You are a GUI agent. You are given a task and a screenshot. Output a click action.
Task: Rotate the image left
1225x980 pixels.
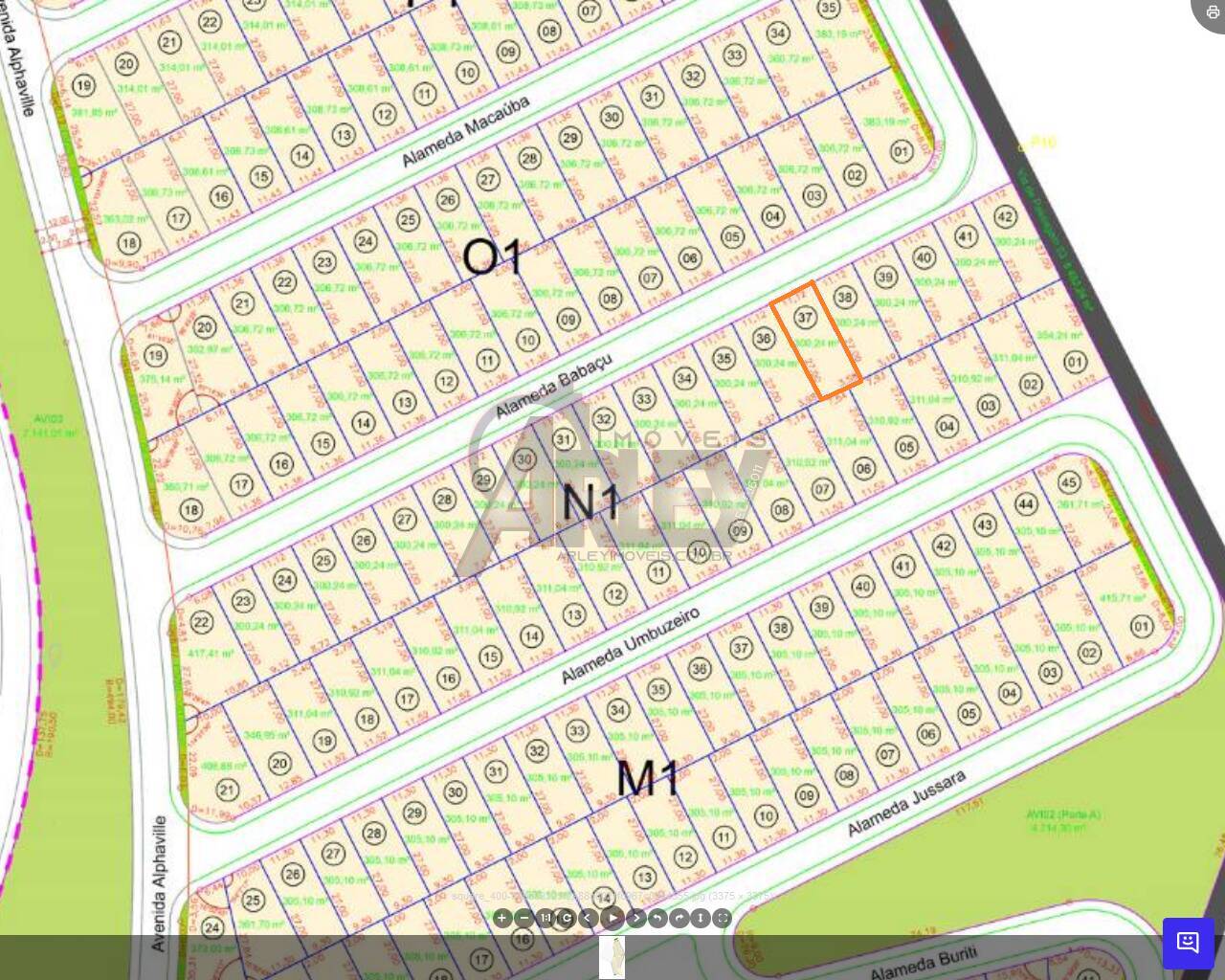[657, 918]
